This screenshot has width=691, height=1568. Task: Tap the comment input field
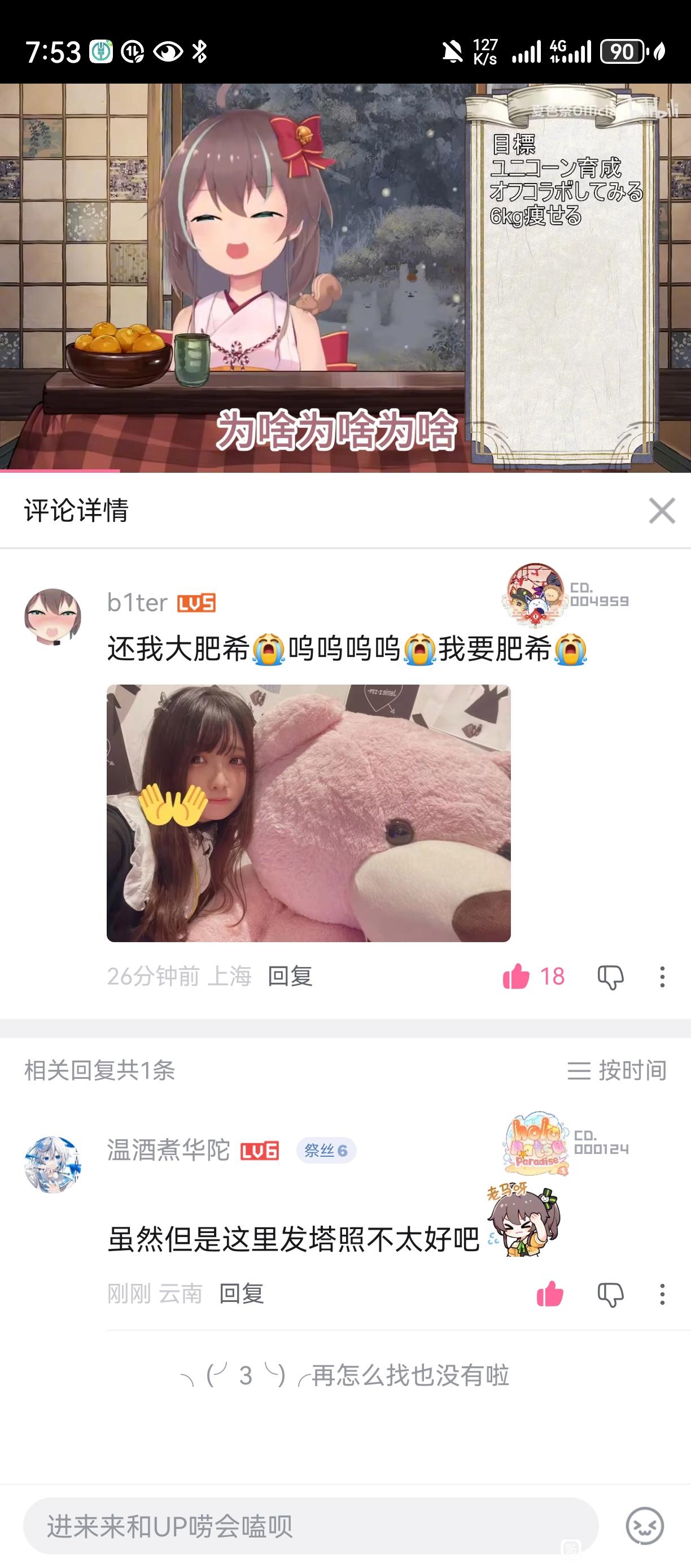310,1526
